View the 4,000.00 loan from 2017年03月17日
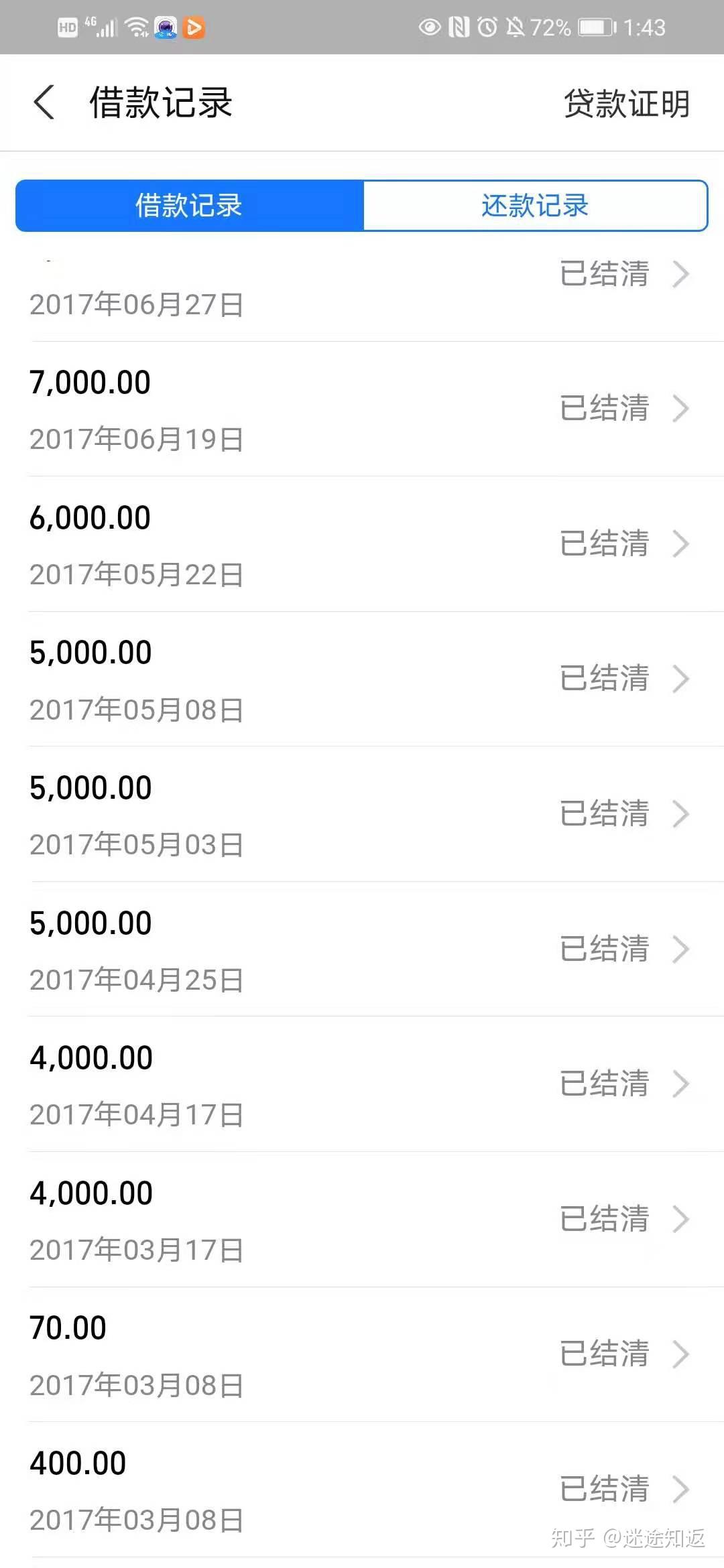The width and height of the screenshot is (724, 1568). (x=362, y=1220)
